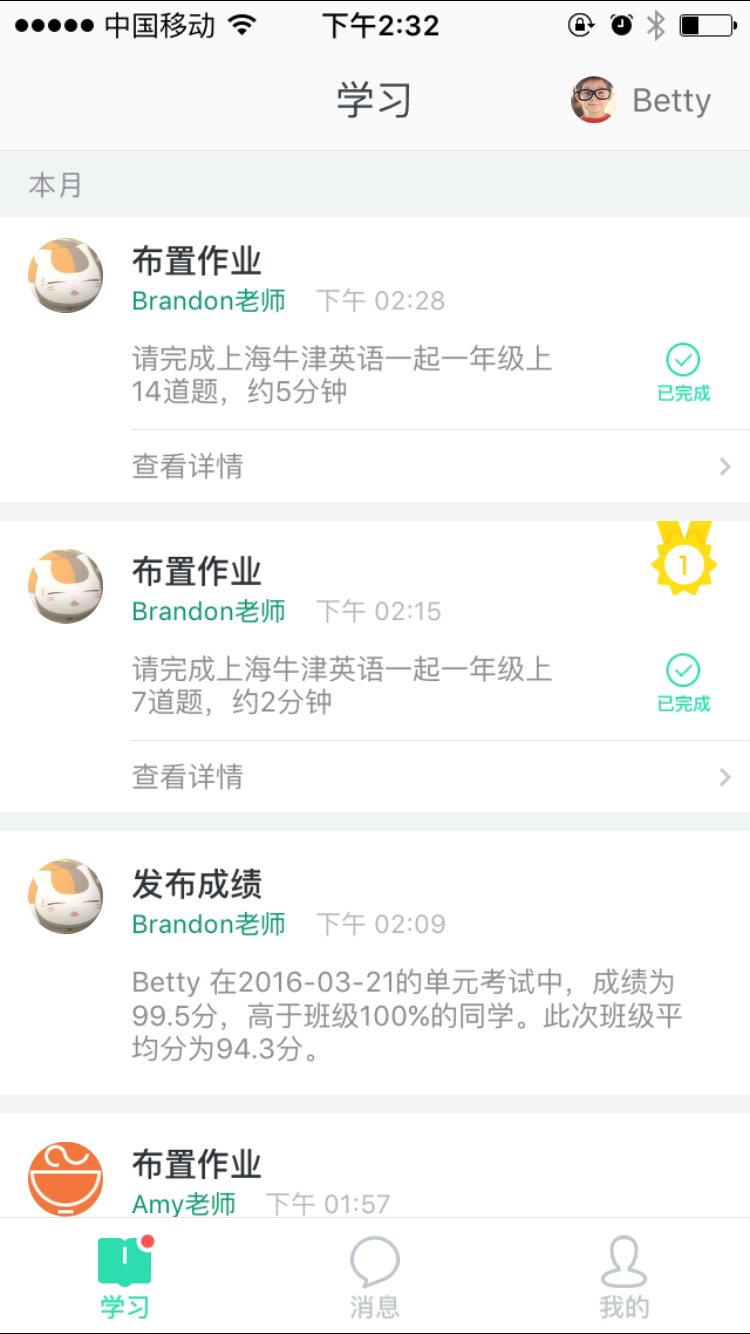View details of the 14-question homework
The width and height of the screenshot is (750, 1334).
pyautogui.click(x=430, y=467)
